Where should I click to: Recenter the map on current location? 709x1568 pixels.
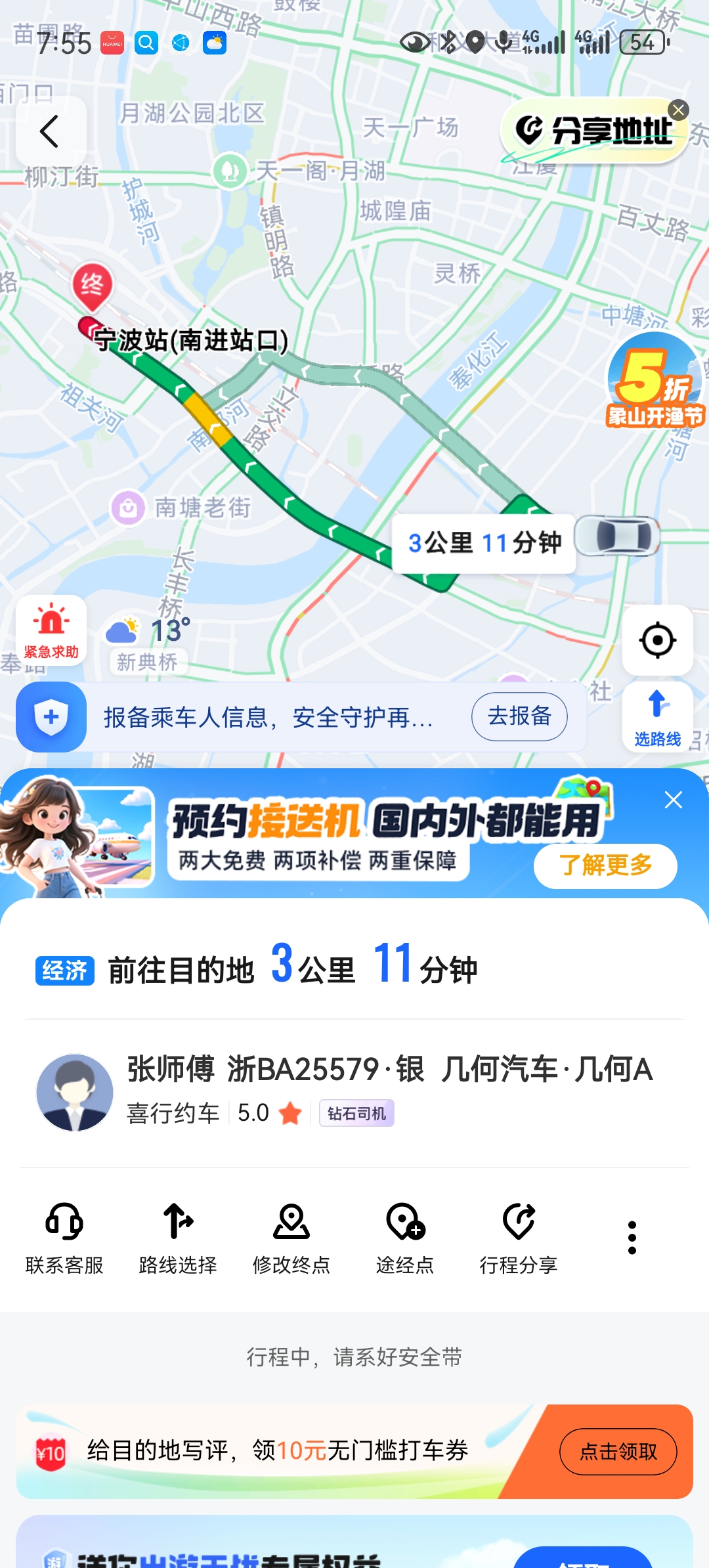[657, 640]
